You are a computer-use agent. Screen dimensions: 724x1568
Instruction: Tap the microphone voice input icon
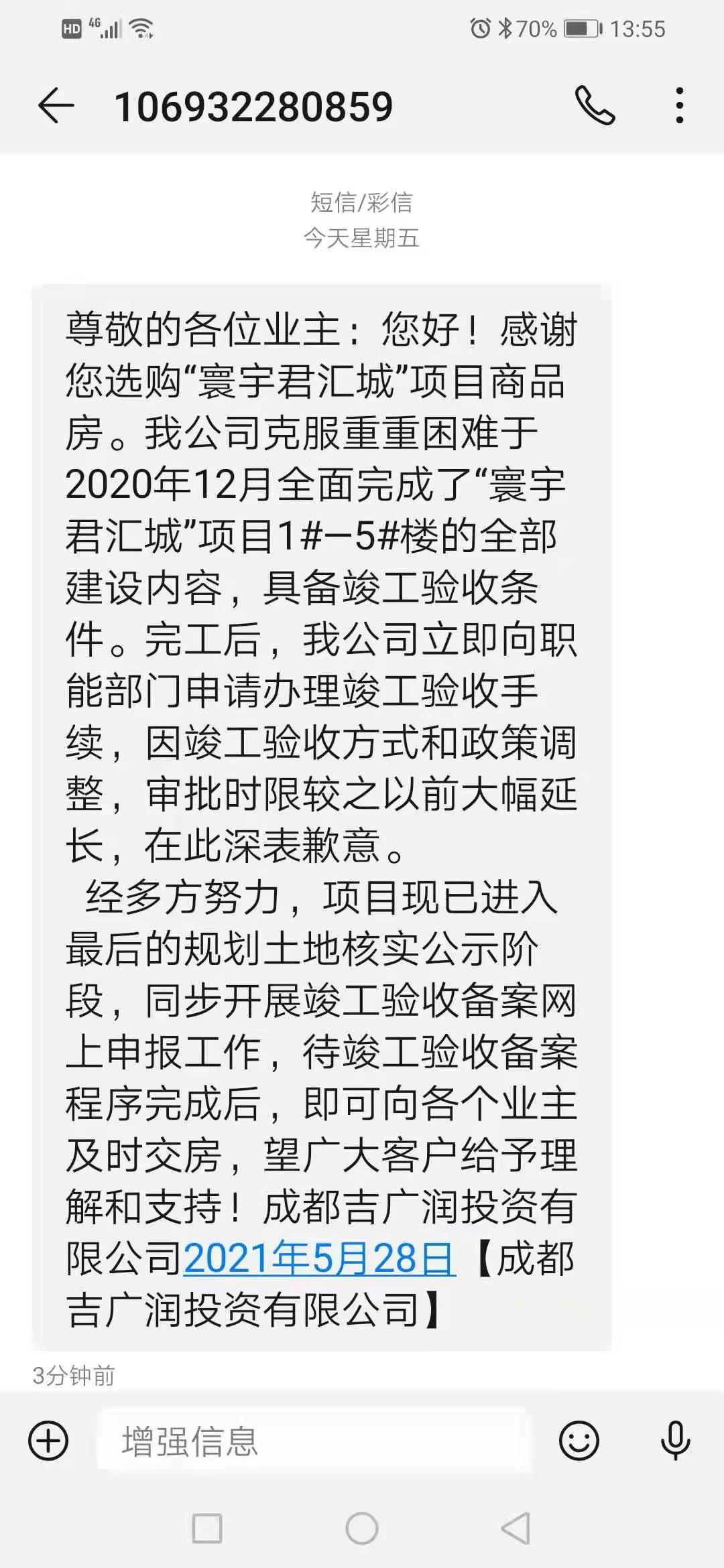[675, 1441]
